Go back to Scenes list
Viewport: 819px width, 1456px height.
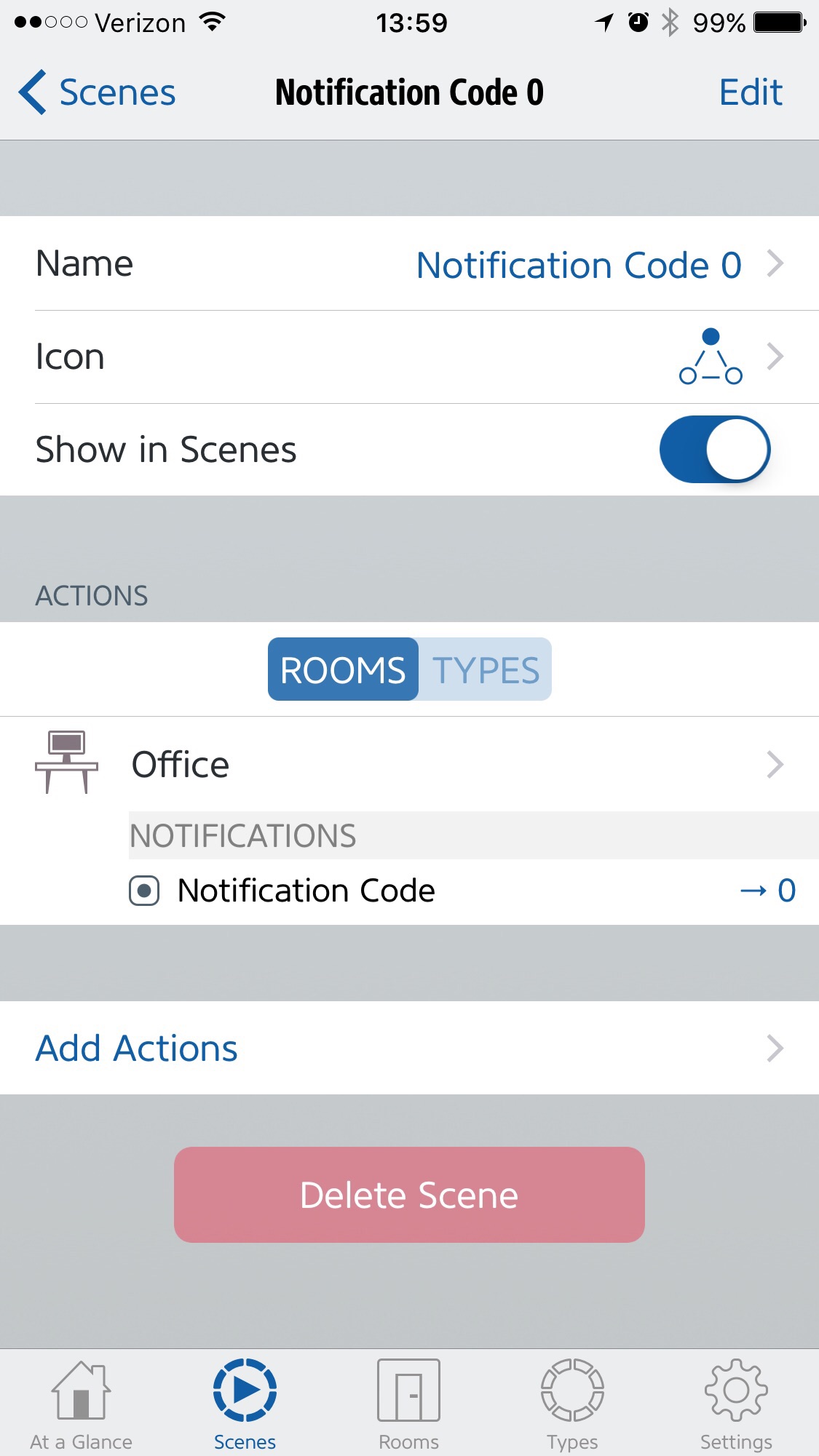97,92
